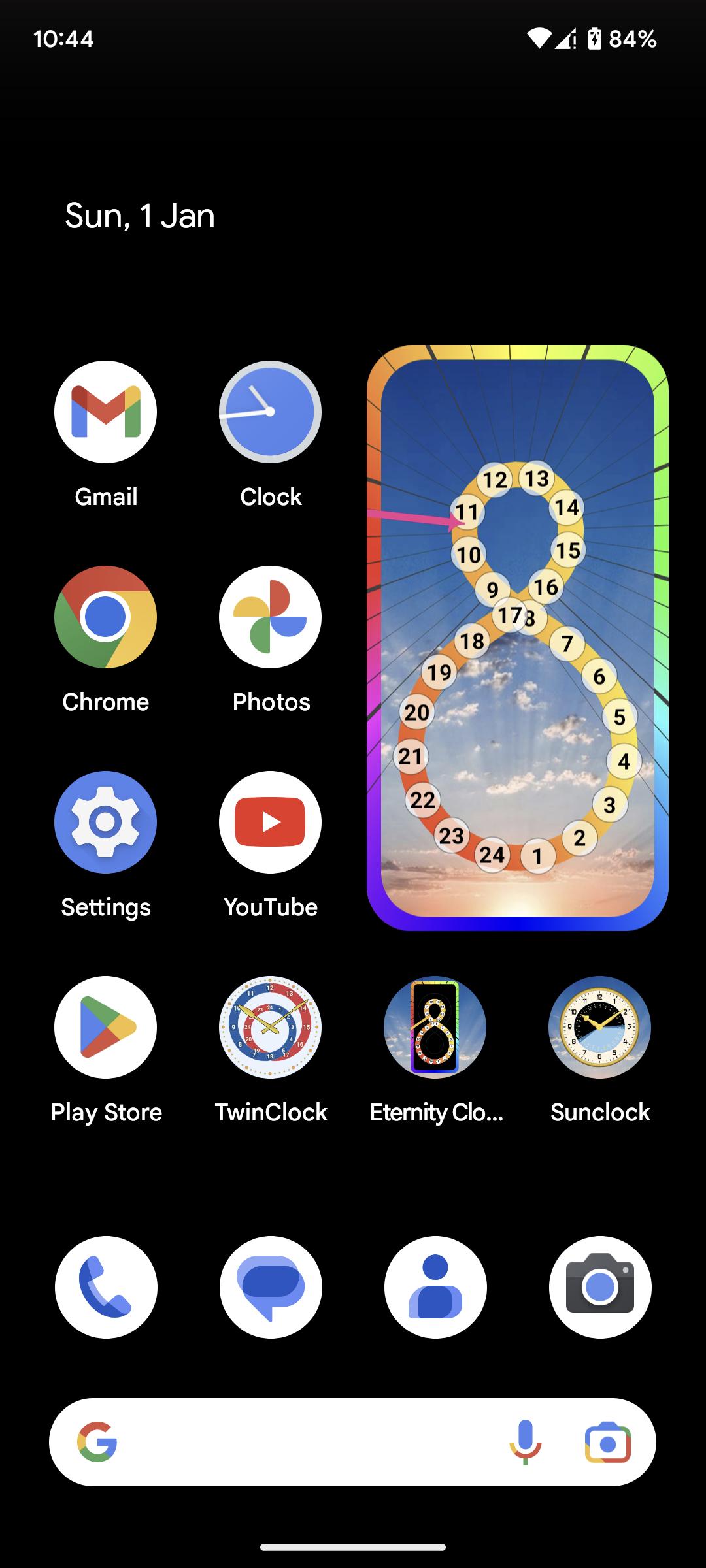The image size is (706, 1568).
Task: Open the Contacts app
Action: (435, 1287)
